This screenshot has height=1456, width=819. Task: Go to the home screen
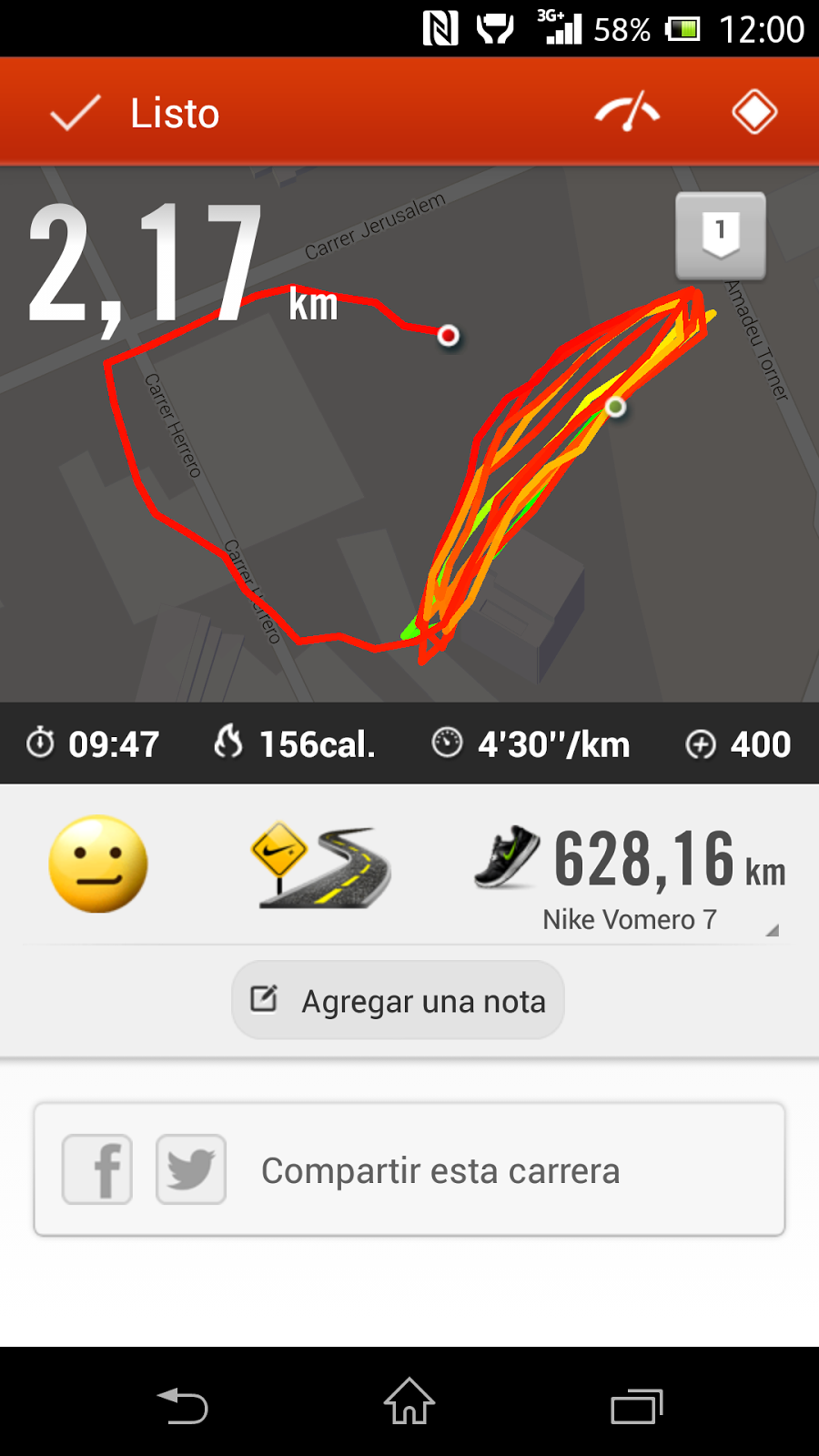click(409, 1402)
